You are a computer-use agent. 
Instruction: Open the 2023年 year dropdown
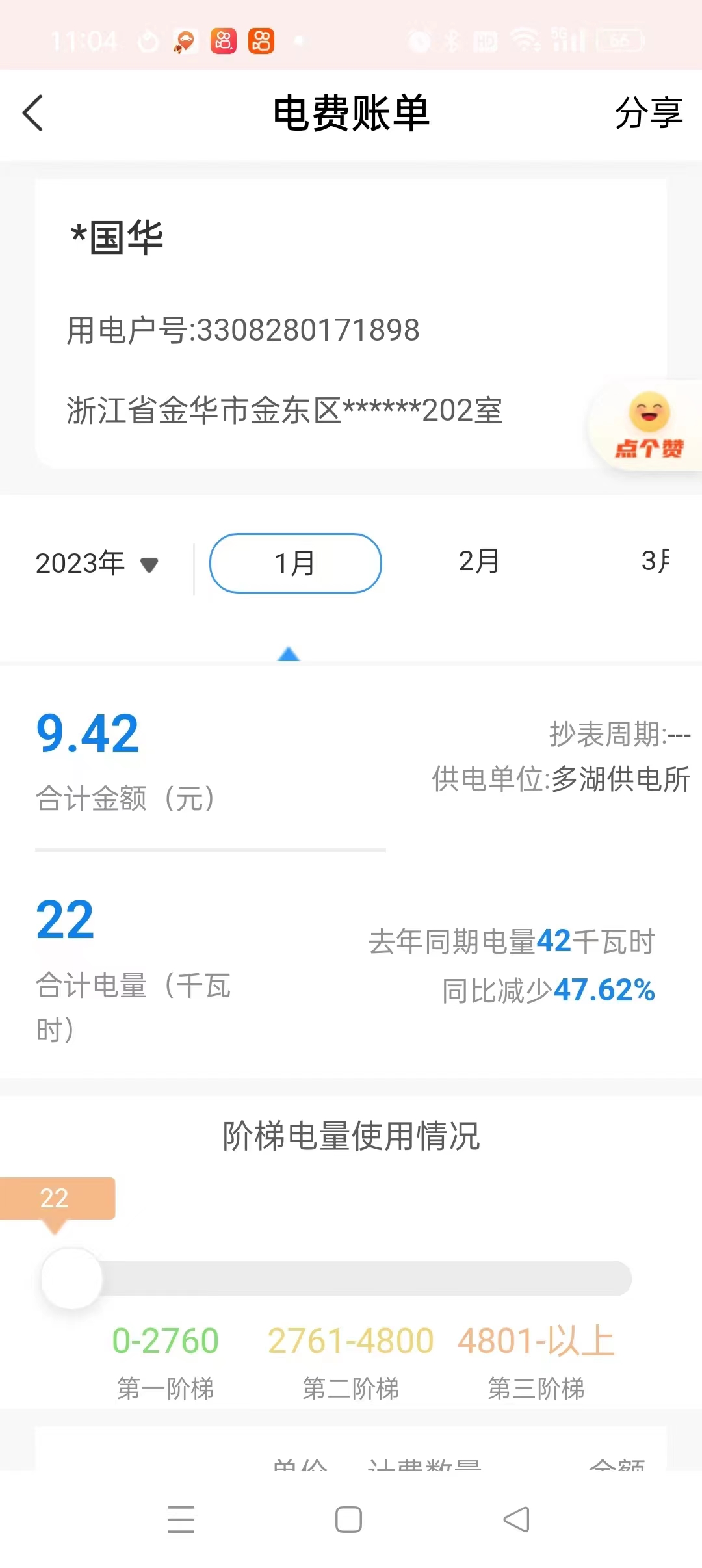coord(97,563)
